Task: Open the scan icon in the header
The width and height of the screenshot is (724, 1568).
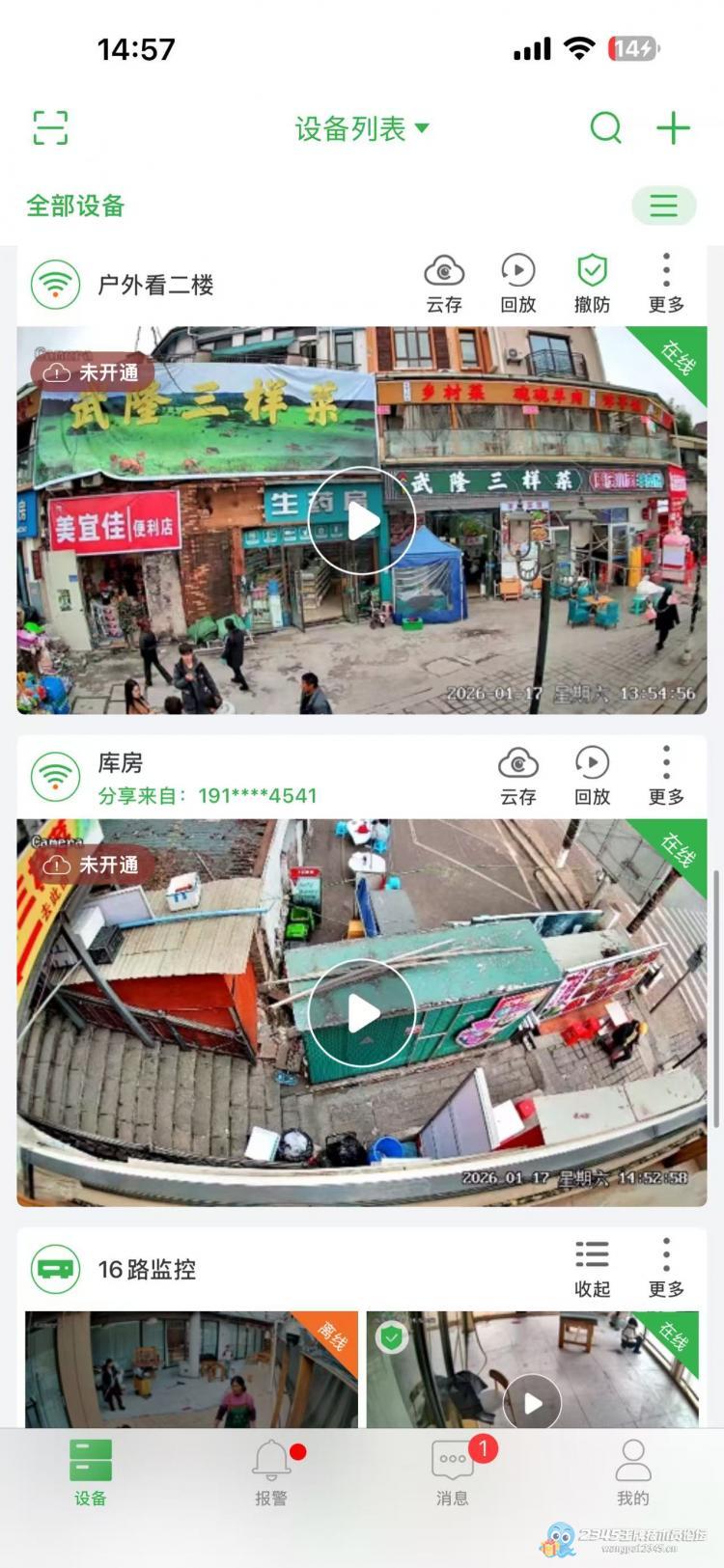Action: [x=50, y=127]
